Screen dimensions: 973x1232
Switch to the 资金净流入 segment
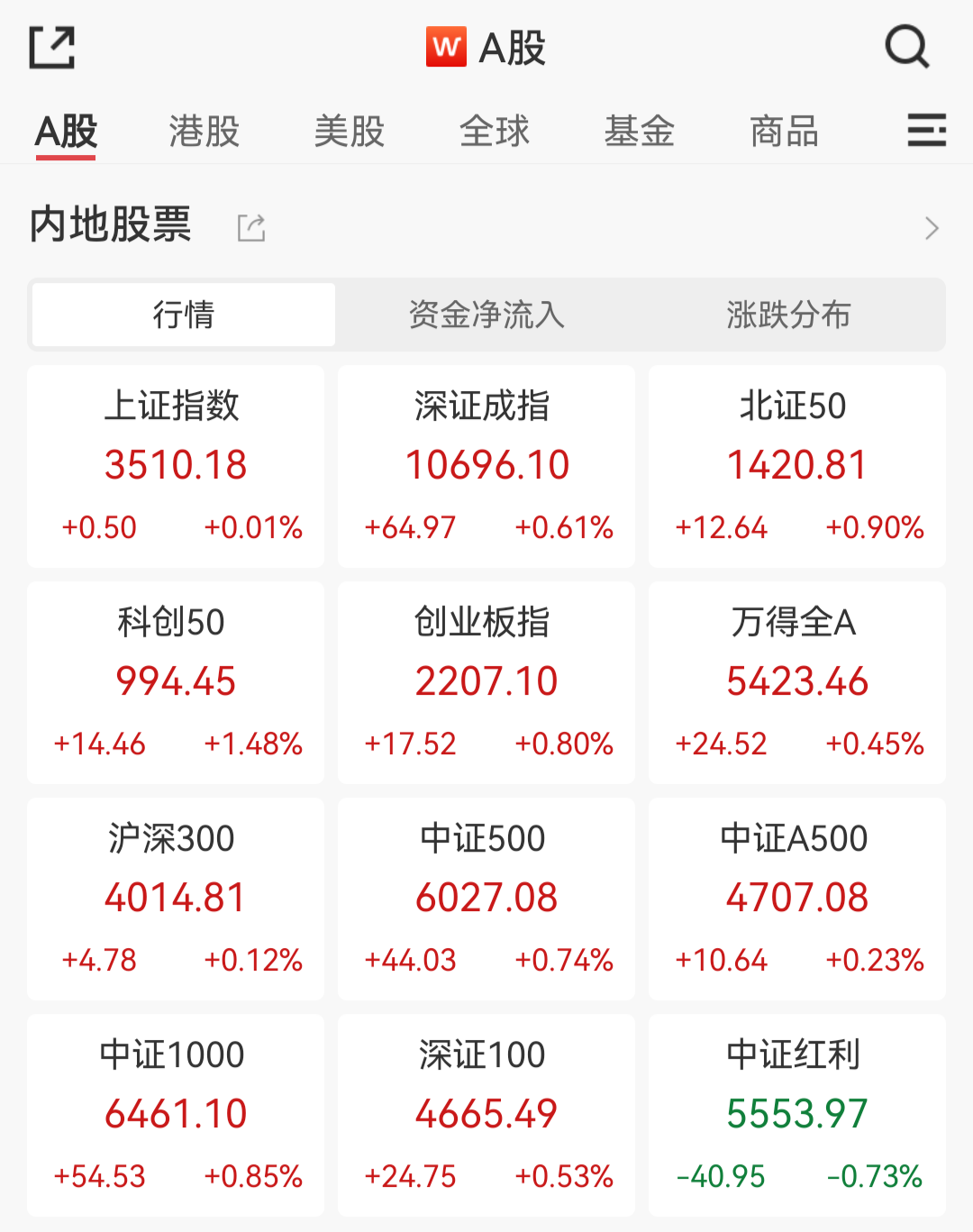[486, 315]
